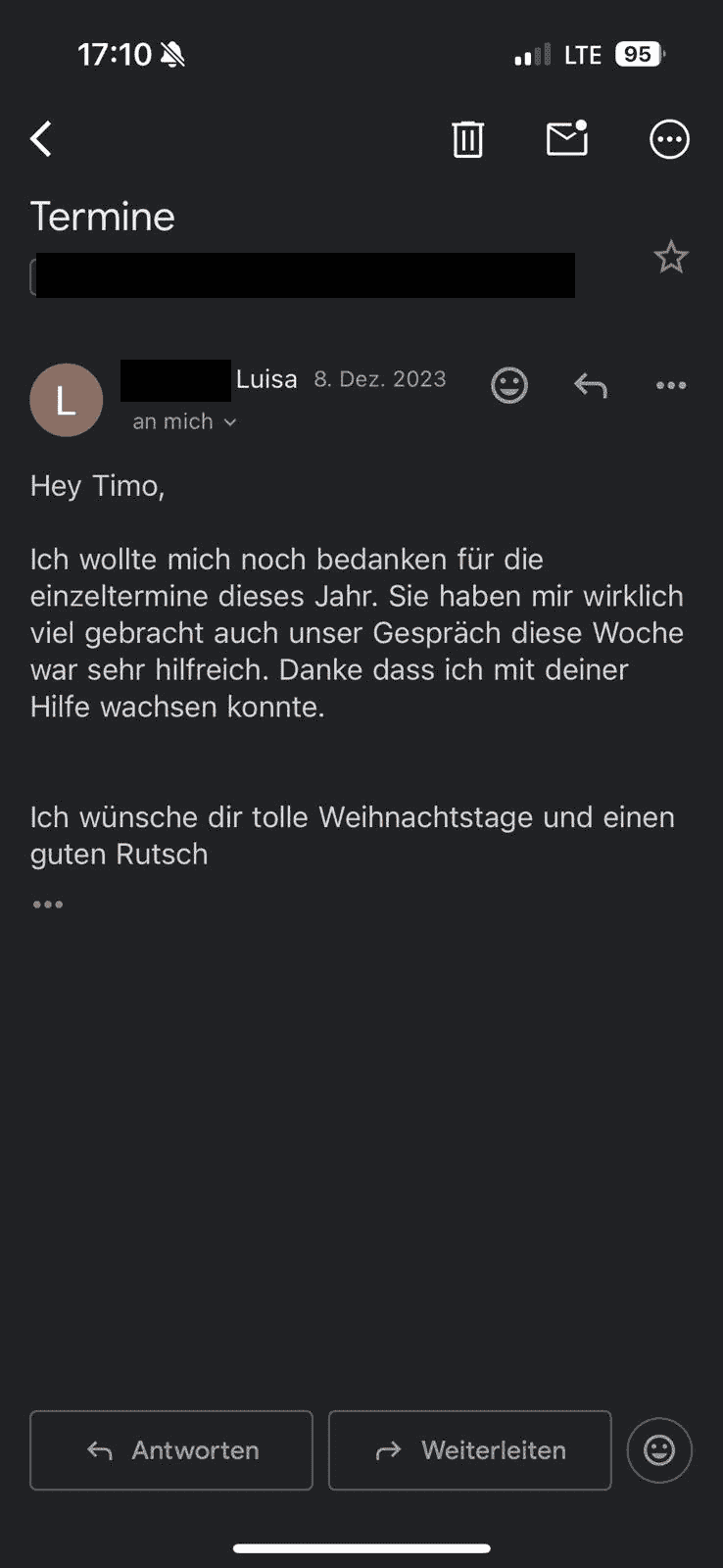Viewport: 723px width, 1568px height.
Task: Mark the email as unread
Action: tap(567, 138)
